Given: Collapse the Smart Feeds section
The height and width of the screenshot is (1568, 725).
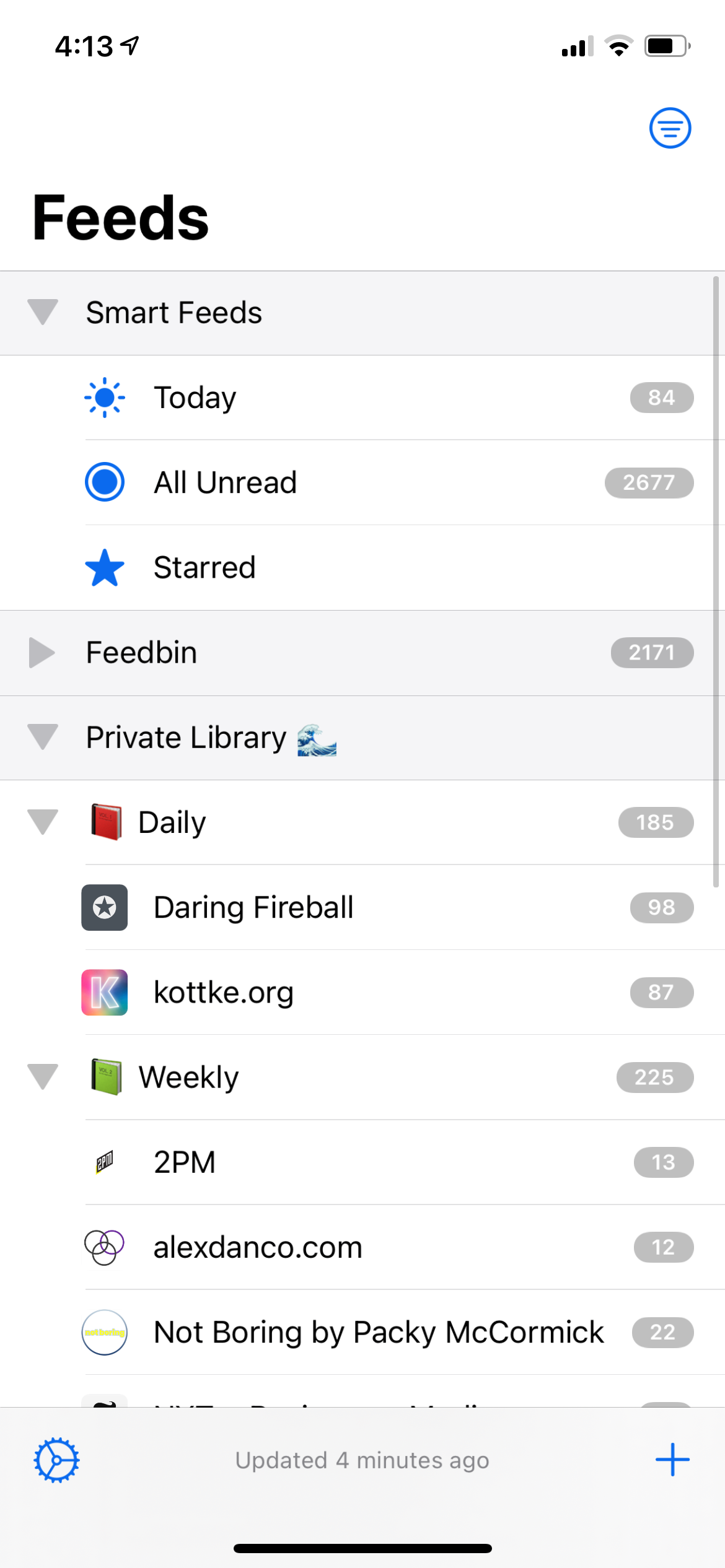Looking at the screenshot, I should tap(43, 312).
